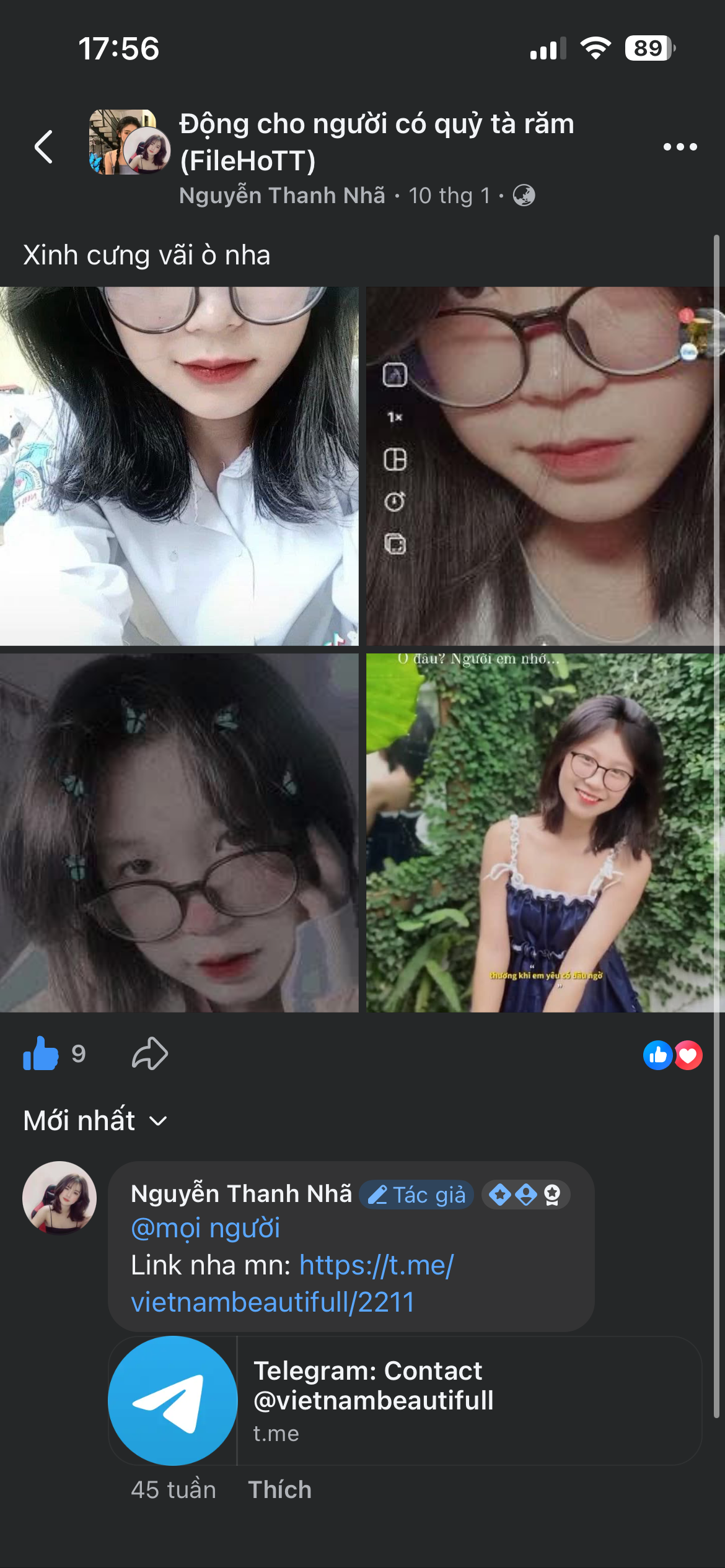Open the commenter's profile picture
725x1568 pixels.
59,1198
